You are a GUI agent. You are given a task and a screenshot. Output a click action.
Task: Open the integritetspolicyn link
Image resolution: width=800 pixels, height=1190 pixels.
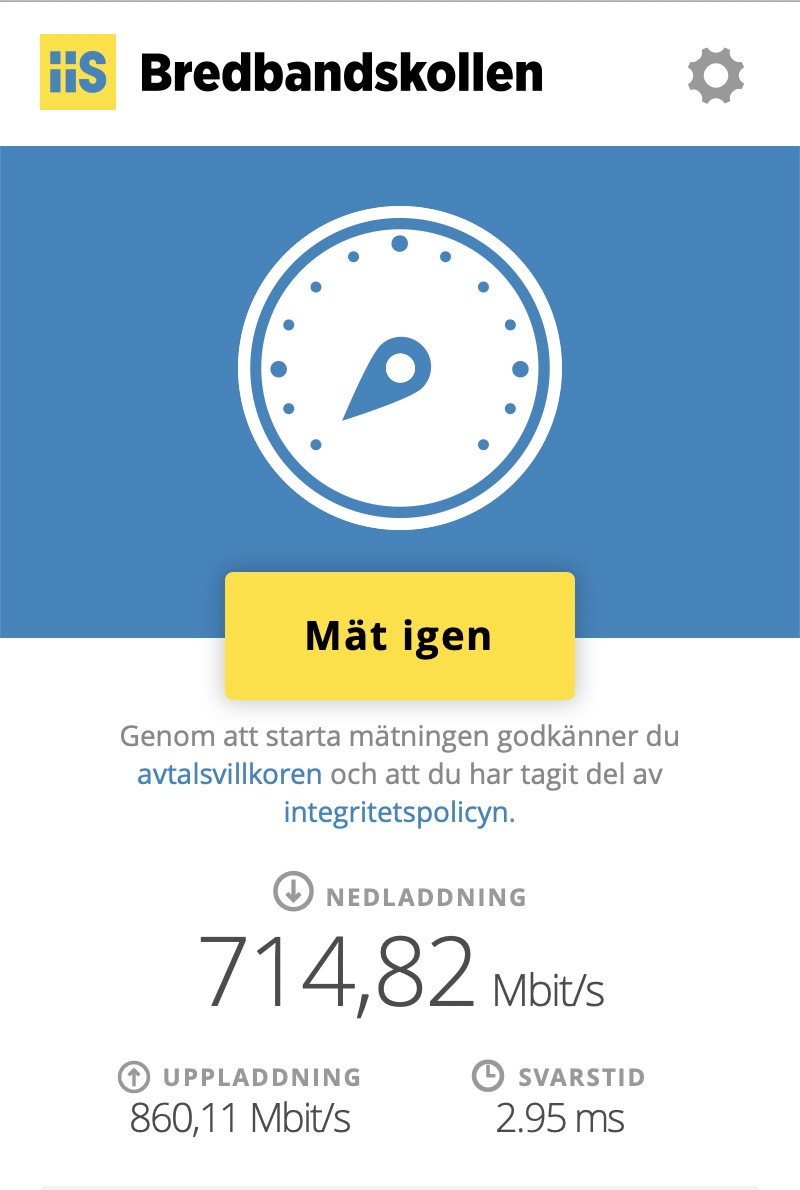(x=397, y=811)
